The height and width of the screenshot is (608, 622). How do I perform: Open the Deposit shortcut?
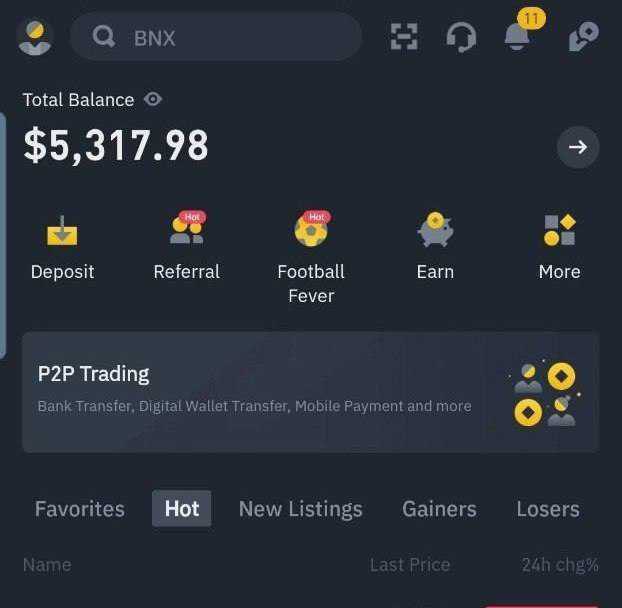click(62, 247)
